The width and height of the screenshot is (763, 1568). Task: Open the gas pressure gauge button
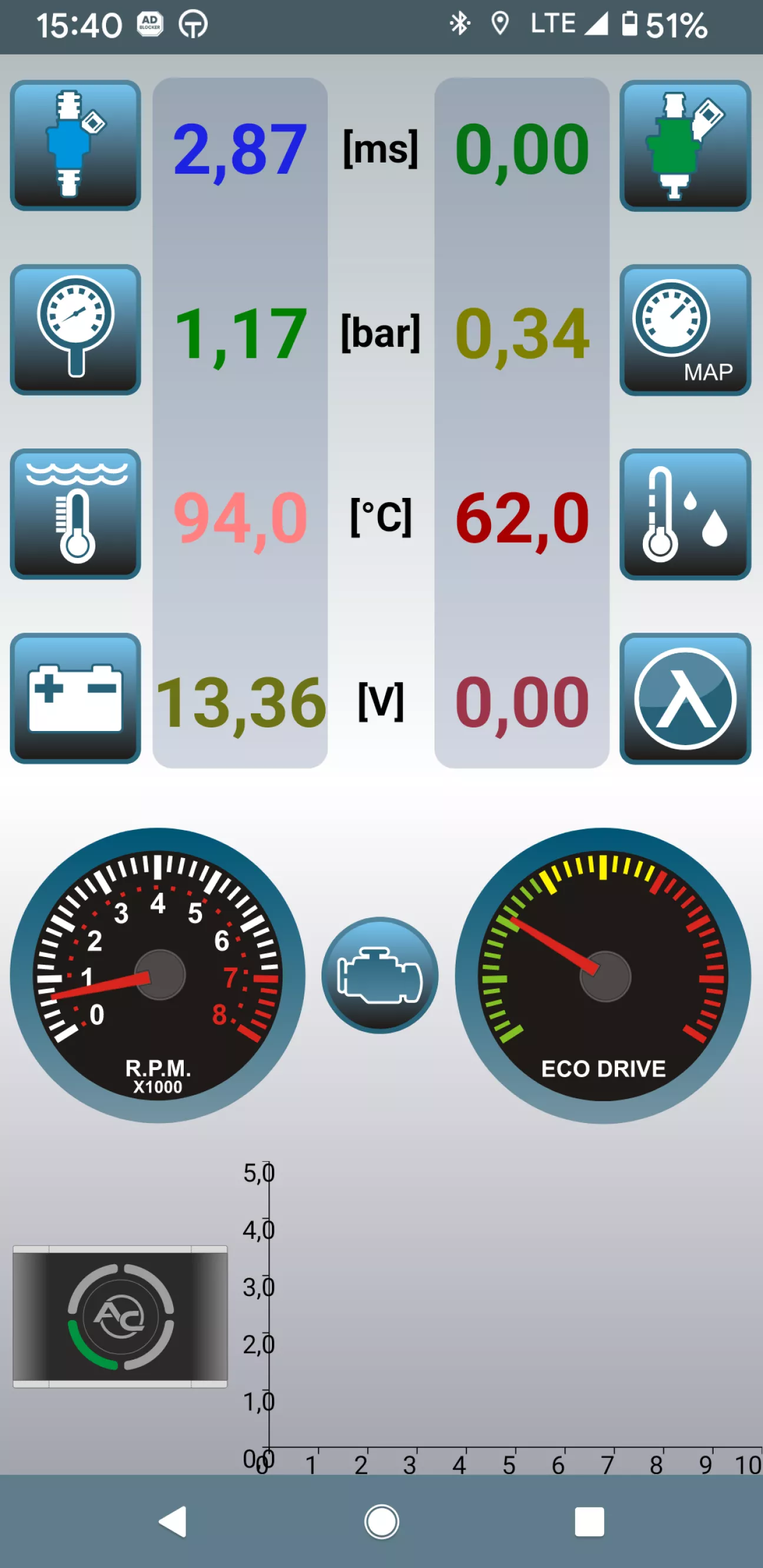75,330
